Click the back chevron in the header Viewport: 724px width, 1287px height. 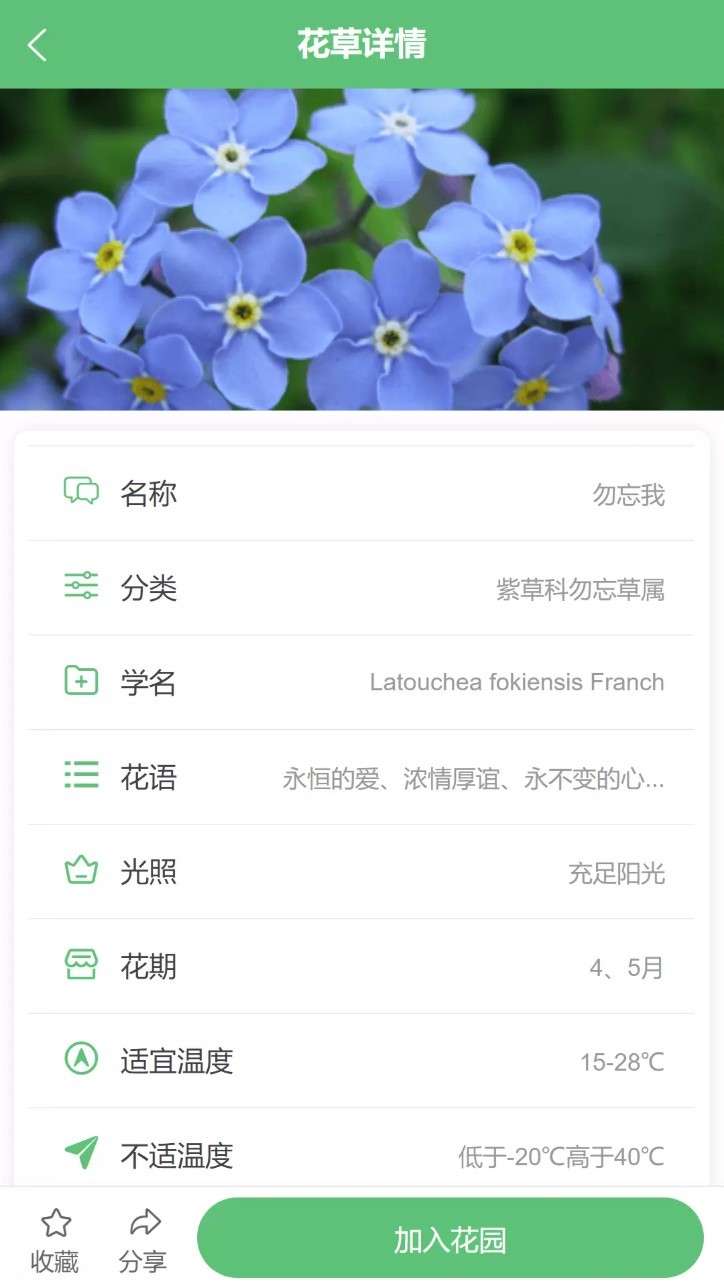coord(38,45)
